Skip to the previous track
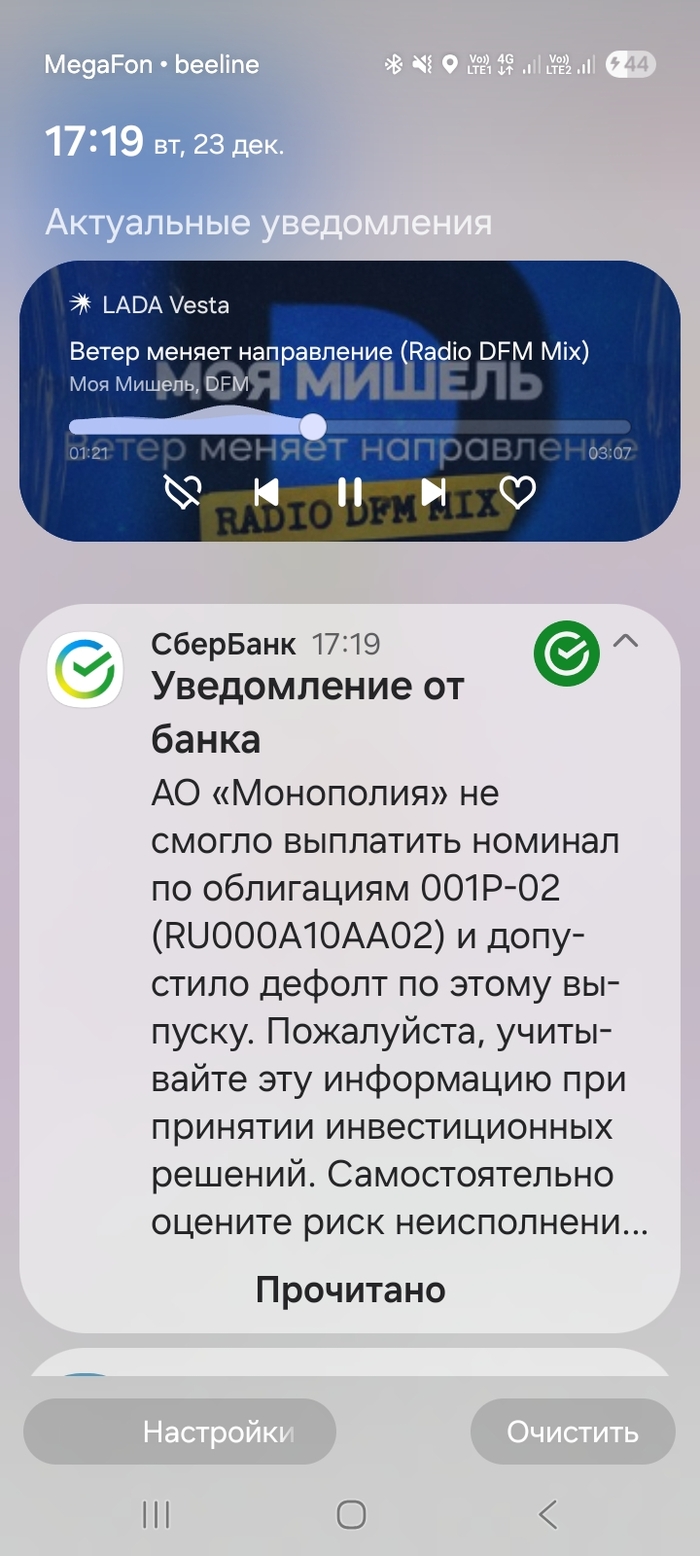 [x=266, y=492]
